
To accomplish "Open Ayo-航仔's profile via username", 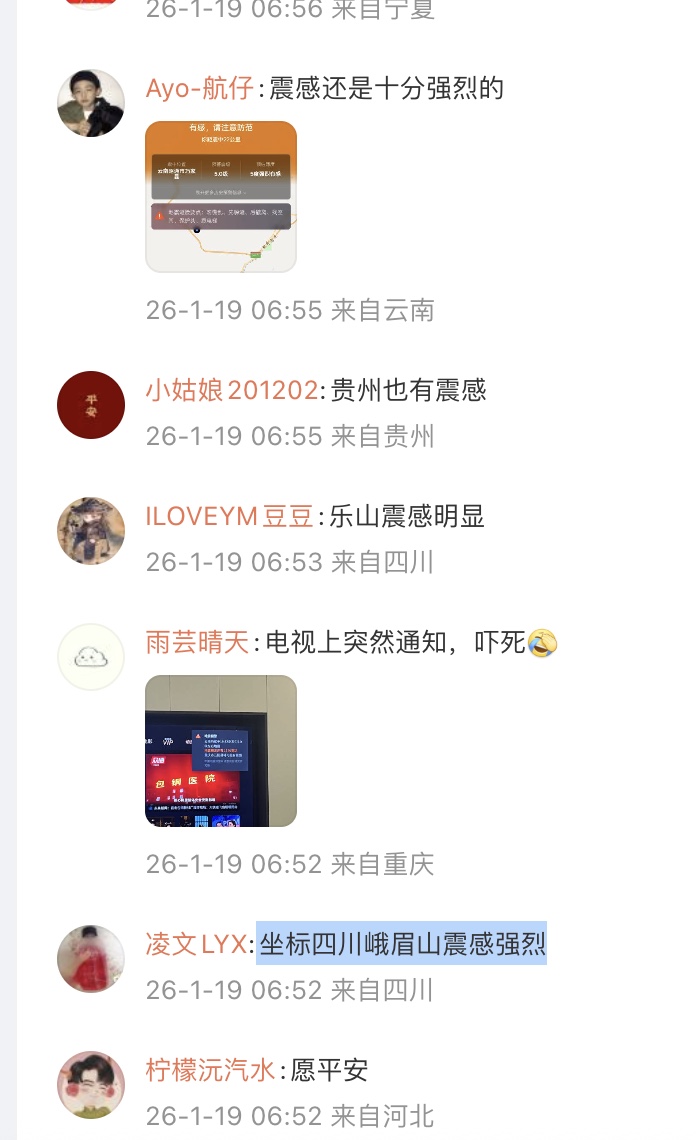I will click(200, 88).
